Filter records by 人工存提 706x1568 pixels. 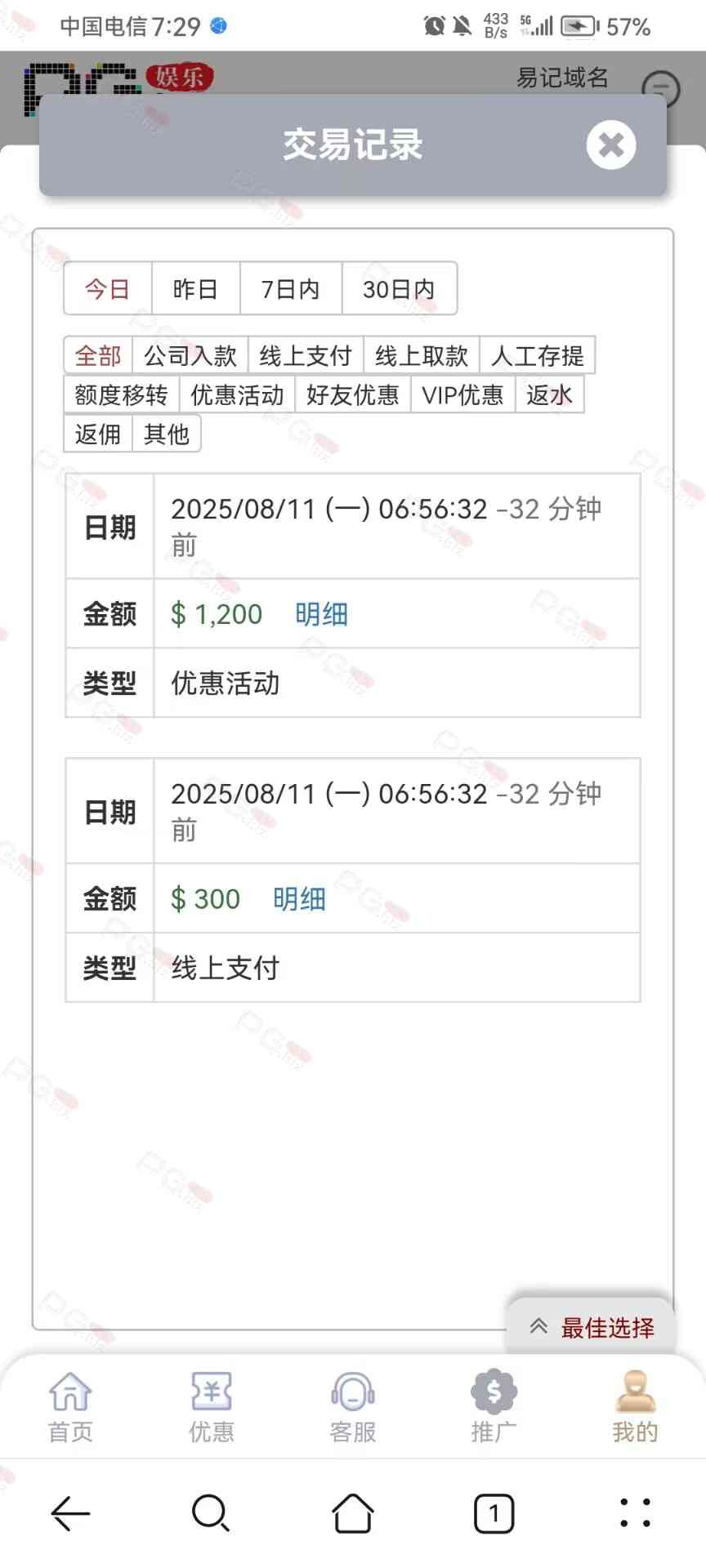[x=538, y=355]
